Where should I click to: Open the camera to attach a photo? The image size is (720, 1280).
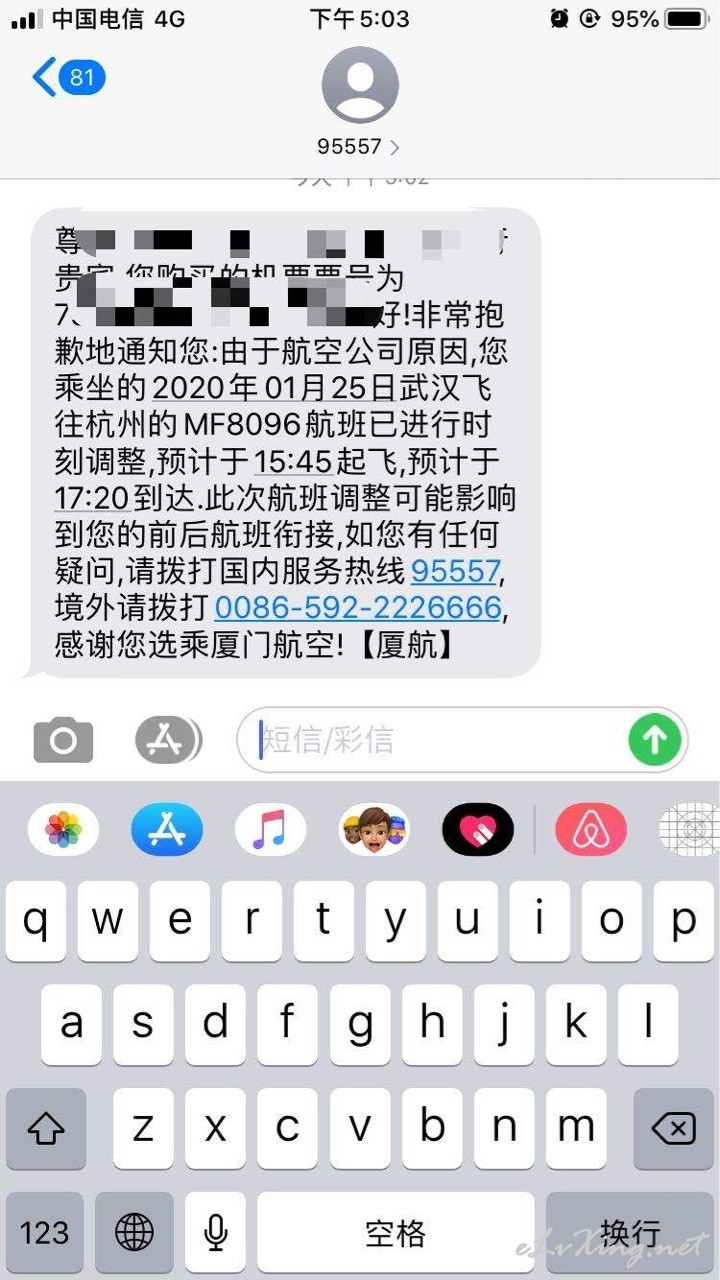pyautogui.click(x=63, y=741)
